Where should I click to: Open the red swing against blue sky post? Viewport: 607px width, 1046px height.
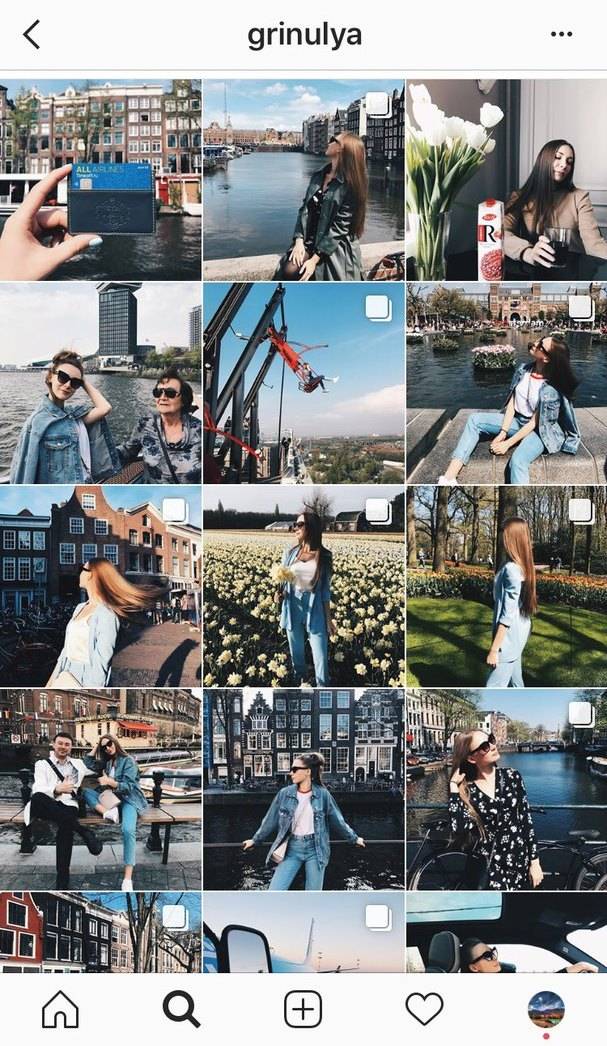[x=304, y=383]
